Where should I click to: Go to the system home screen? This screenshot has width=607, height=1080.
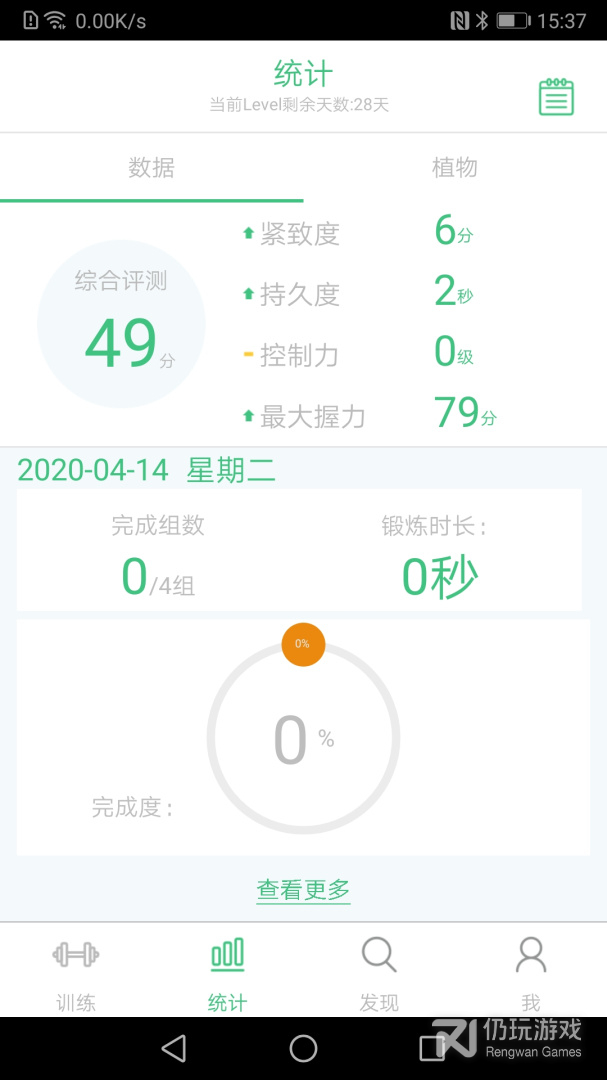tap(303, 1048)
